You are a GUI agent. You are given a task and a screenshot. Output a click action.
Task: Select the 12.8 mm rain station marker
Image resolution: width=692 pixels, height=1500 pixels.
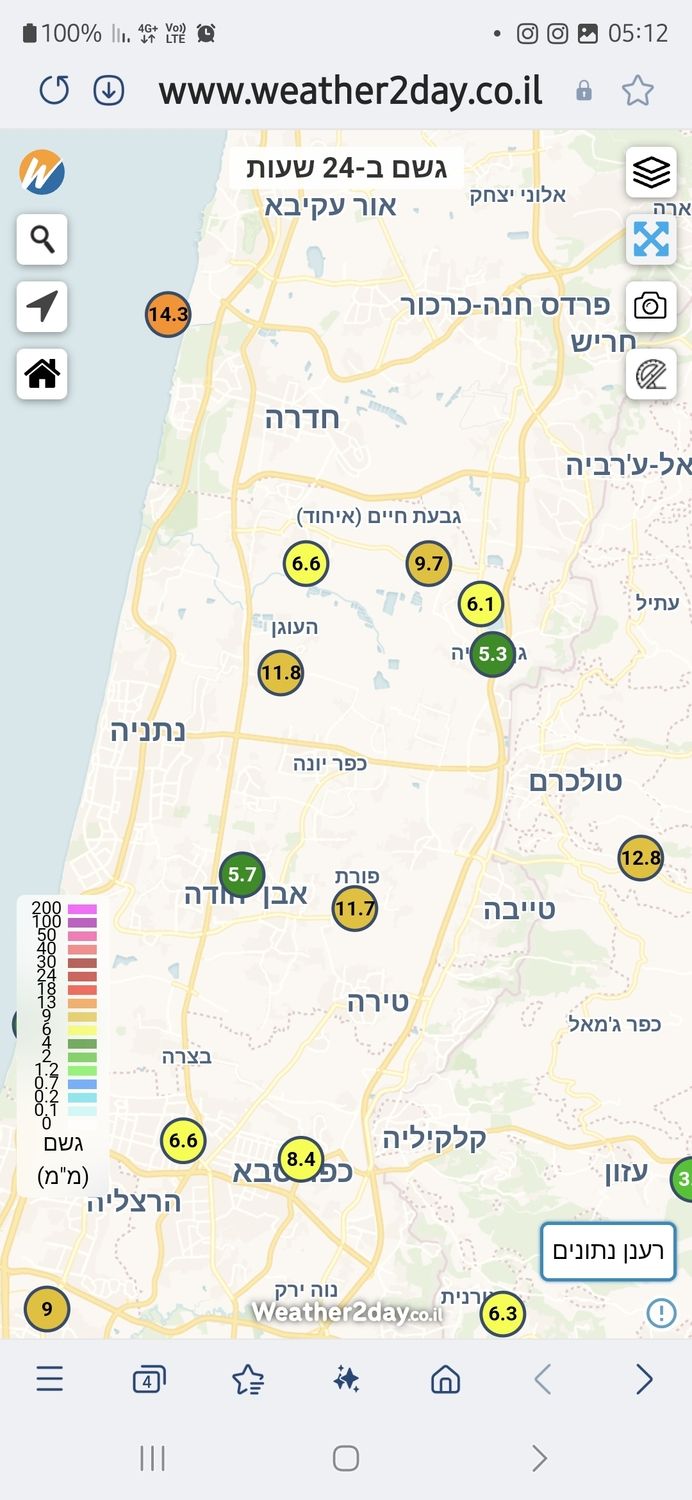[640, 858]
